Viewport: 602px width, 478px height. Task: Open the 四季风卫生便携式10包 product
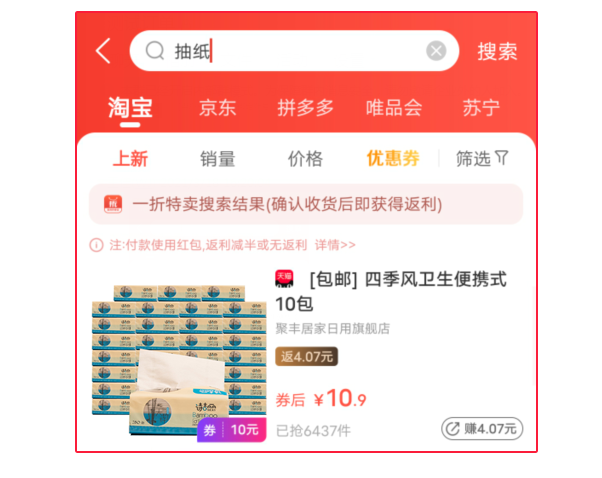click(390, 290)
